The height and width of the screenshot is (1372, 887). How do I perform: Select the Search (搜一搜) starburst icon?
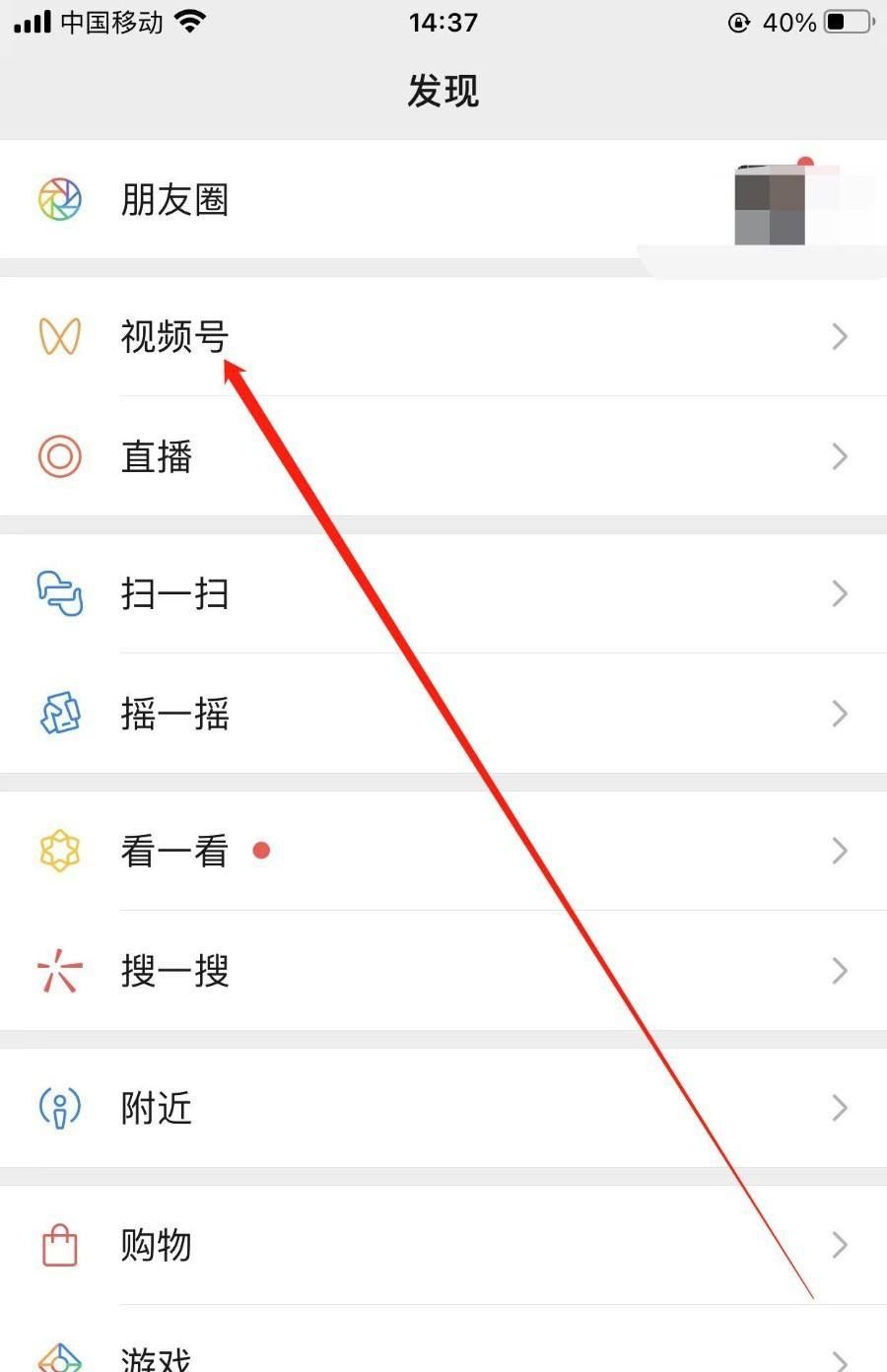(x=60, y=971)
